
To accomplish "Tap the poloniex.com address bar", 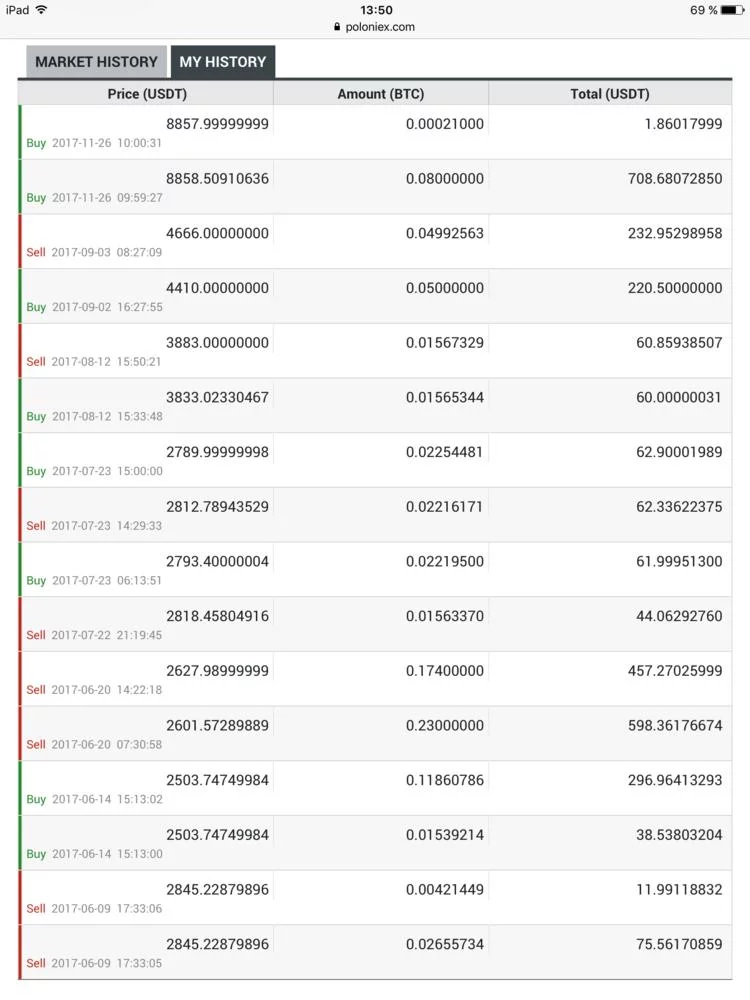I will [x=375, y=27].
